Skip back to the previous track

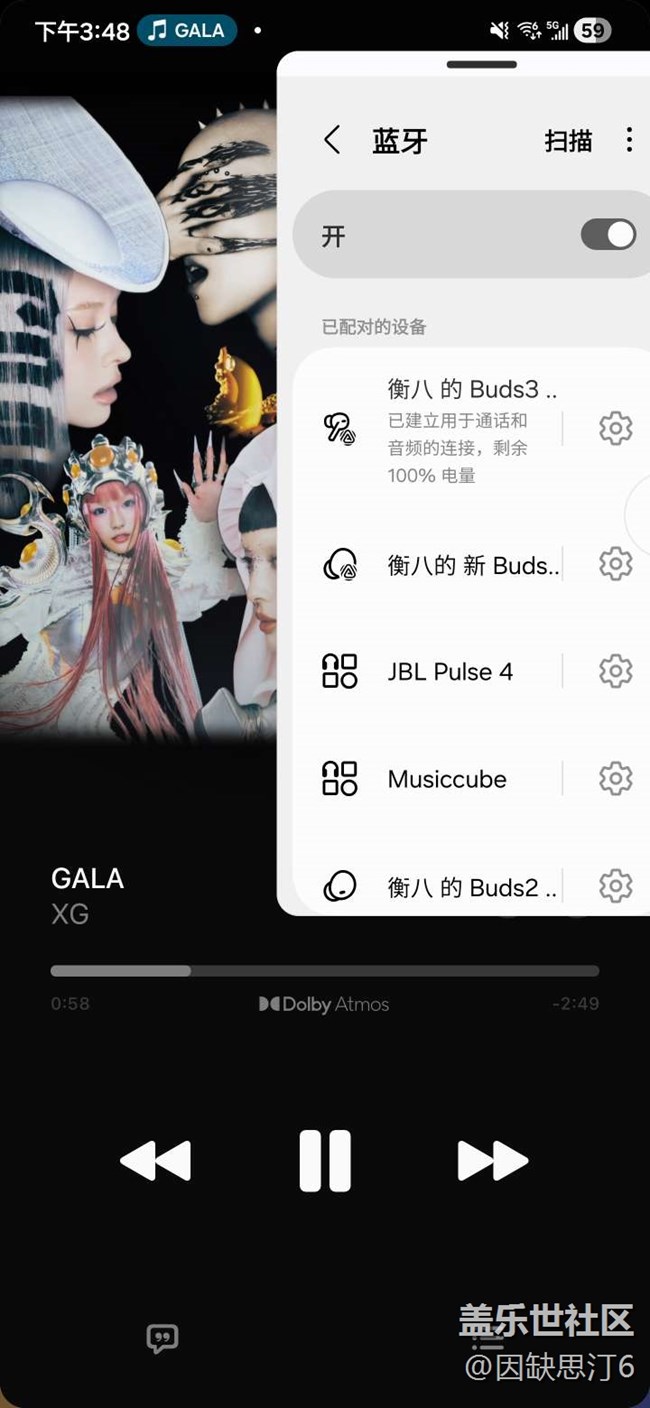[156, 1161]
